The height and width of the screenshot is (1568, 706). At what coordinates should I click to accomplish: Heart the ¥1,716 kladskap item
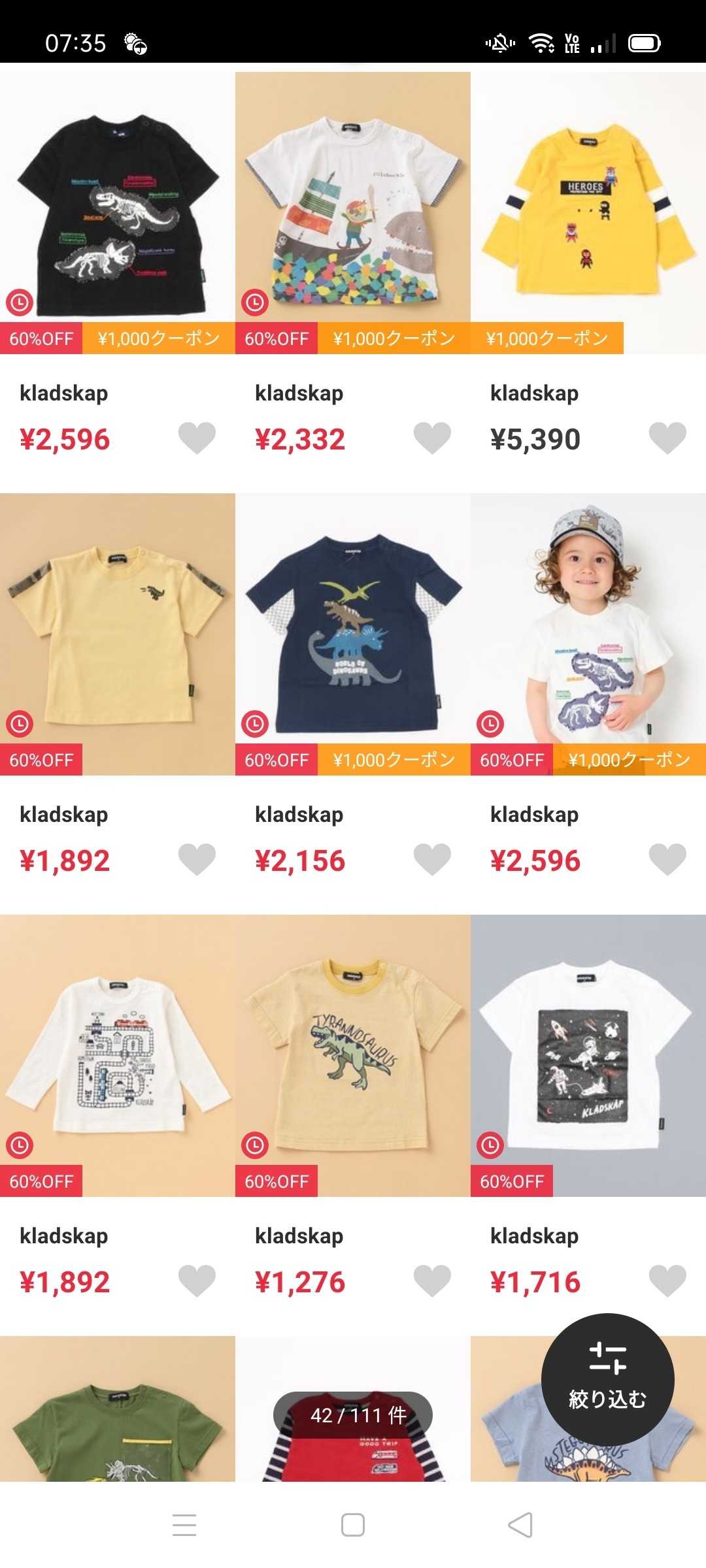pyautogui.click(x=667, y=1281)
